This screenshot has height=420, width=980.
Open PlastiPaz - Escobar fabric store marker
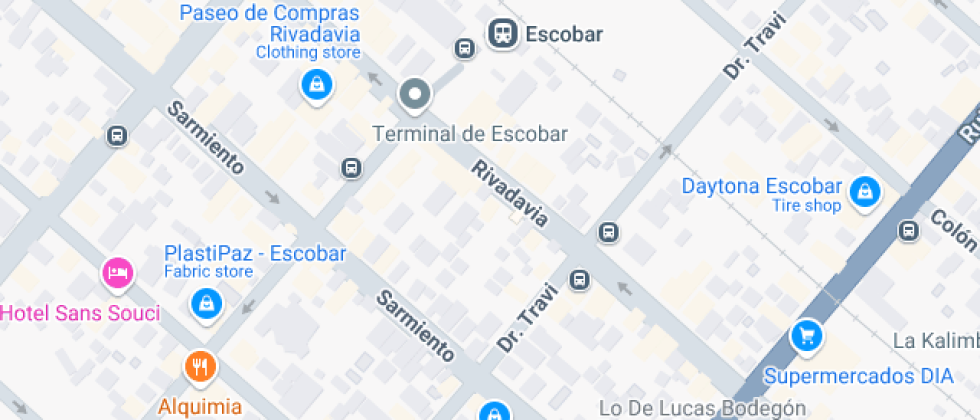click(206, 301)
